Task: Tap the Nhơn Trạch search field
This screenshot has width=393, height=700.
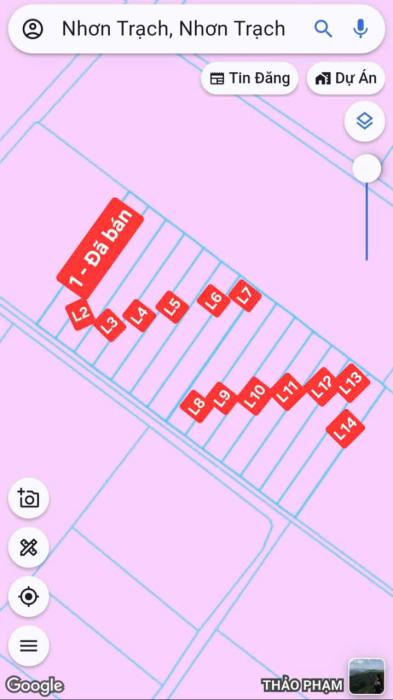Action: pos(173,29)
